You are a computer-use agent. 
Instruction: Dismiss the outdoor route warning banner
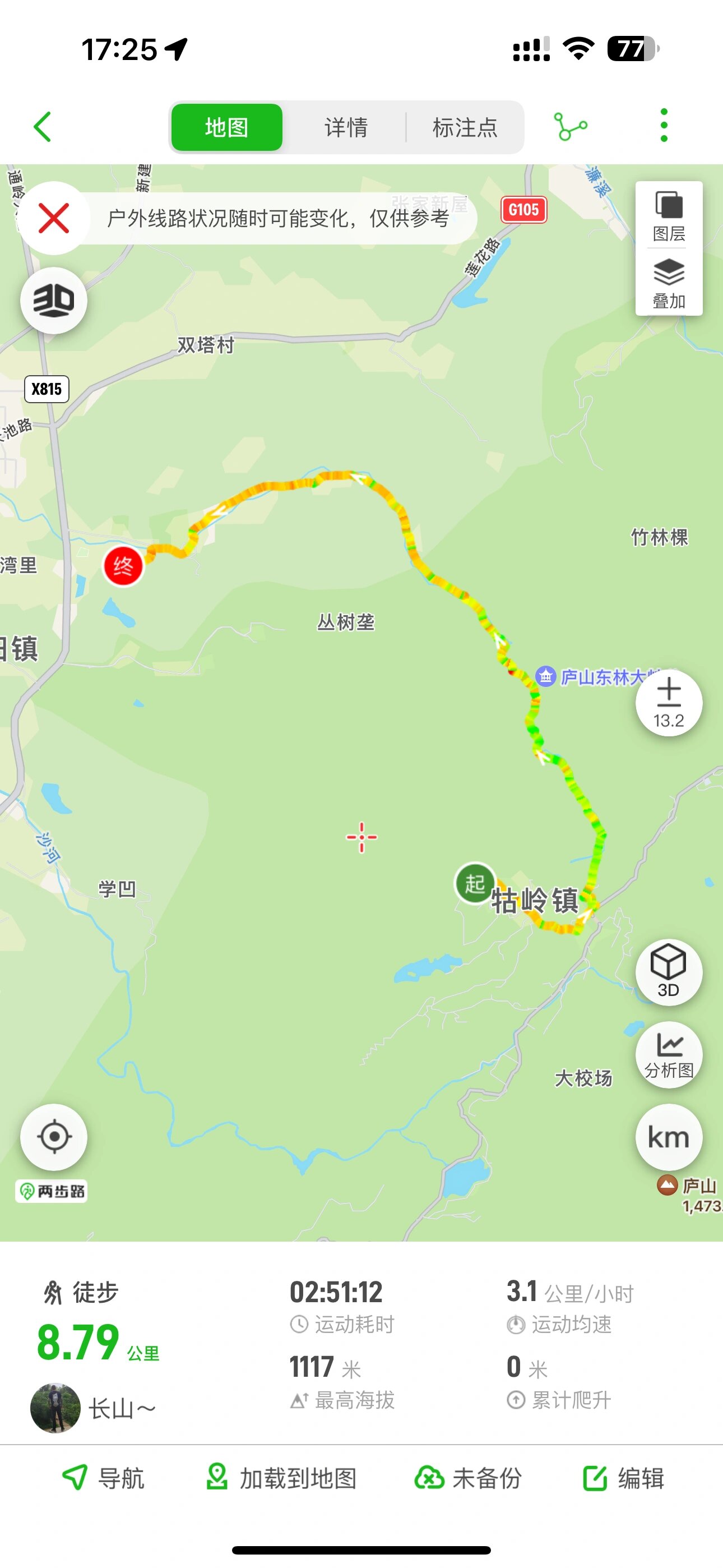coord(54,217)
